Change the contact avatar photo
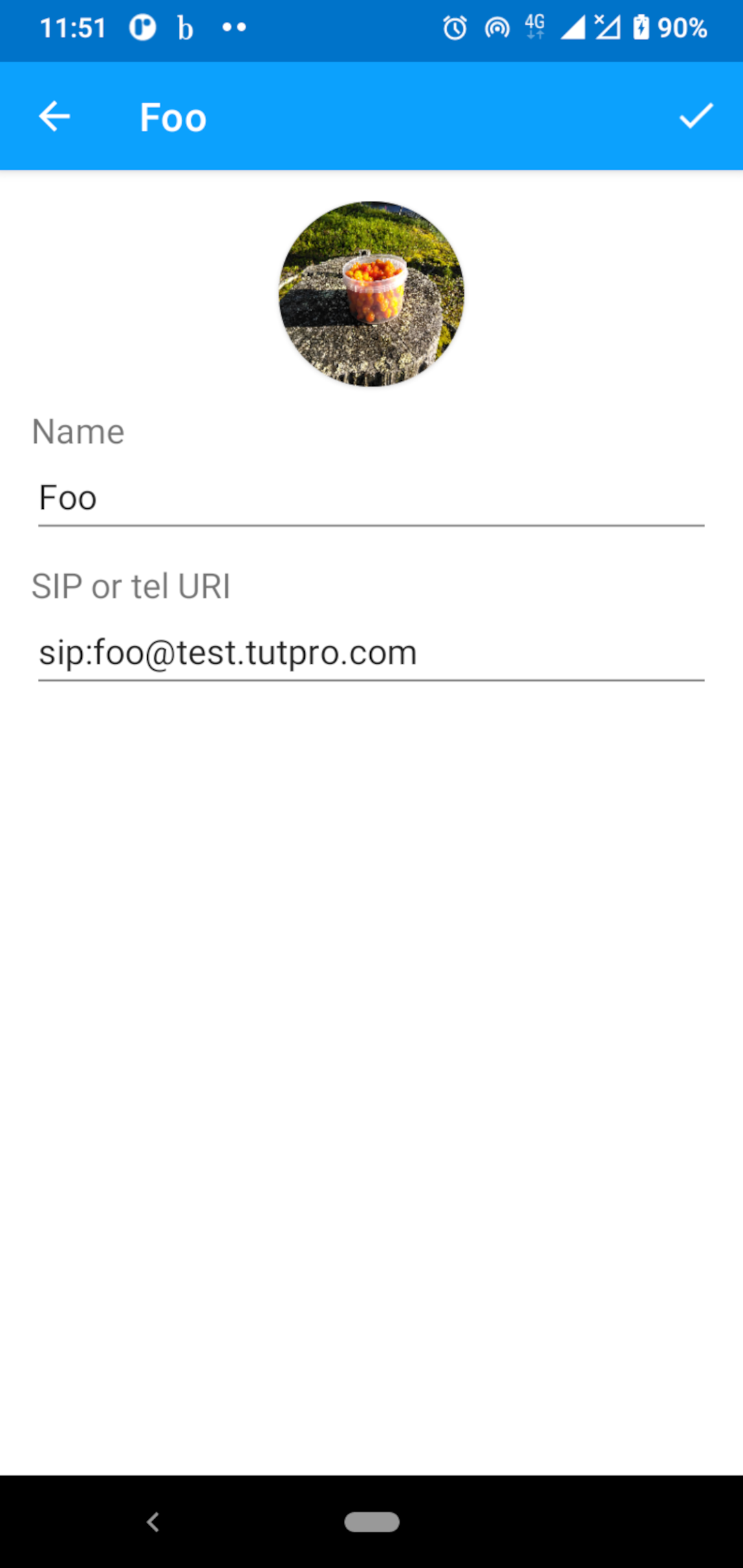The image size is (743, 1568). tap(371, 294)
